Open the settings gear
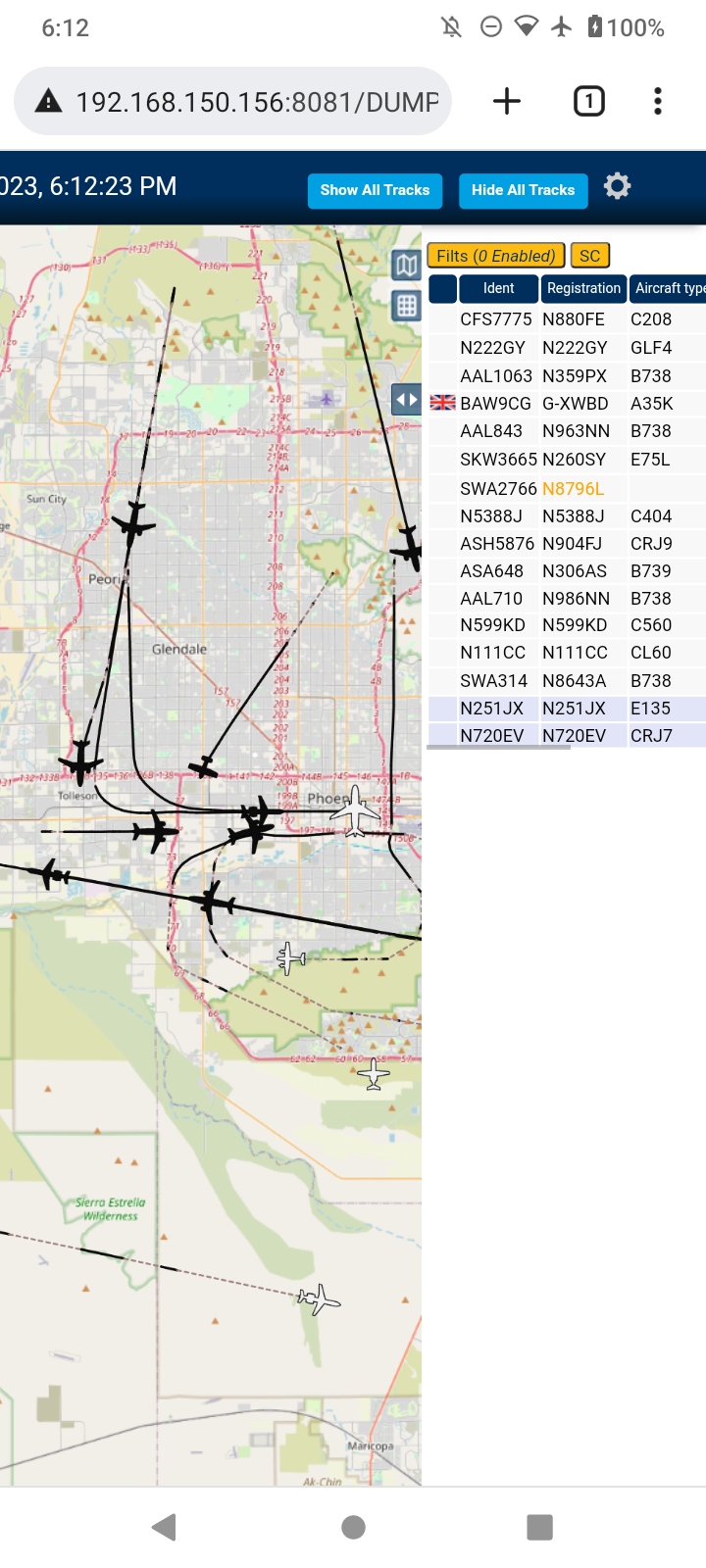The height and width of the screenshot is (1568, 706). click(617, 186)
